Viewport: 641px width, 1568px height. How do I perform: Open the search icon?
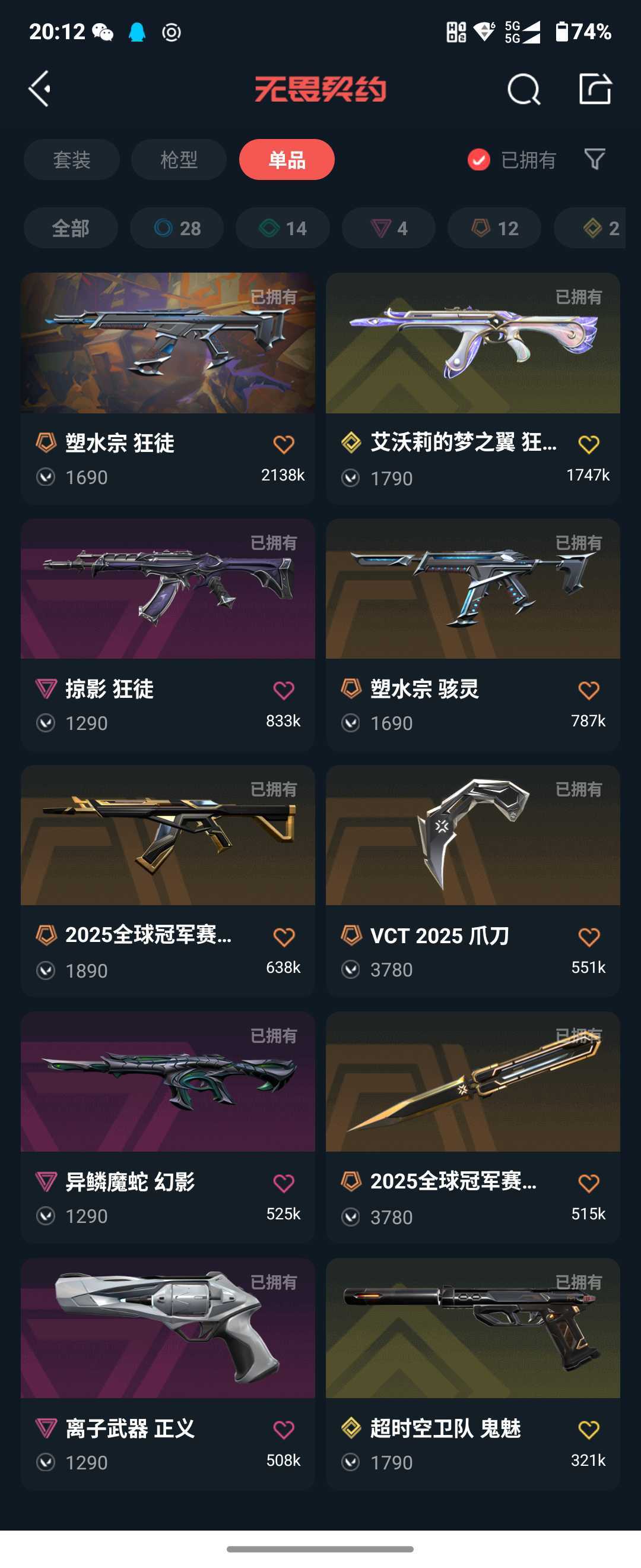click(523, 90)
